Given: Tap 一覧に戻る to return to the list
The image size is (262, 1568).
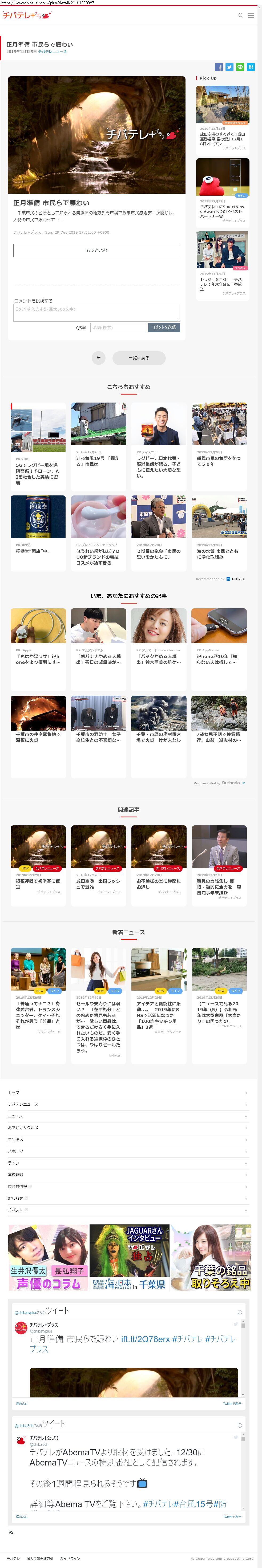Looking at the screenshot, I should click(x=139, y=357).
